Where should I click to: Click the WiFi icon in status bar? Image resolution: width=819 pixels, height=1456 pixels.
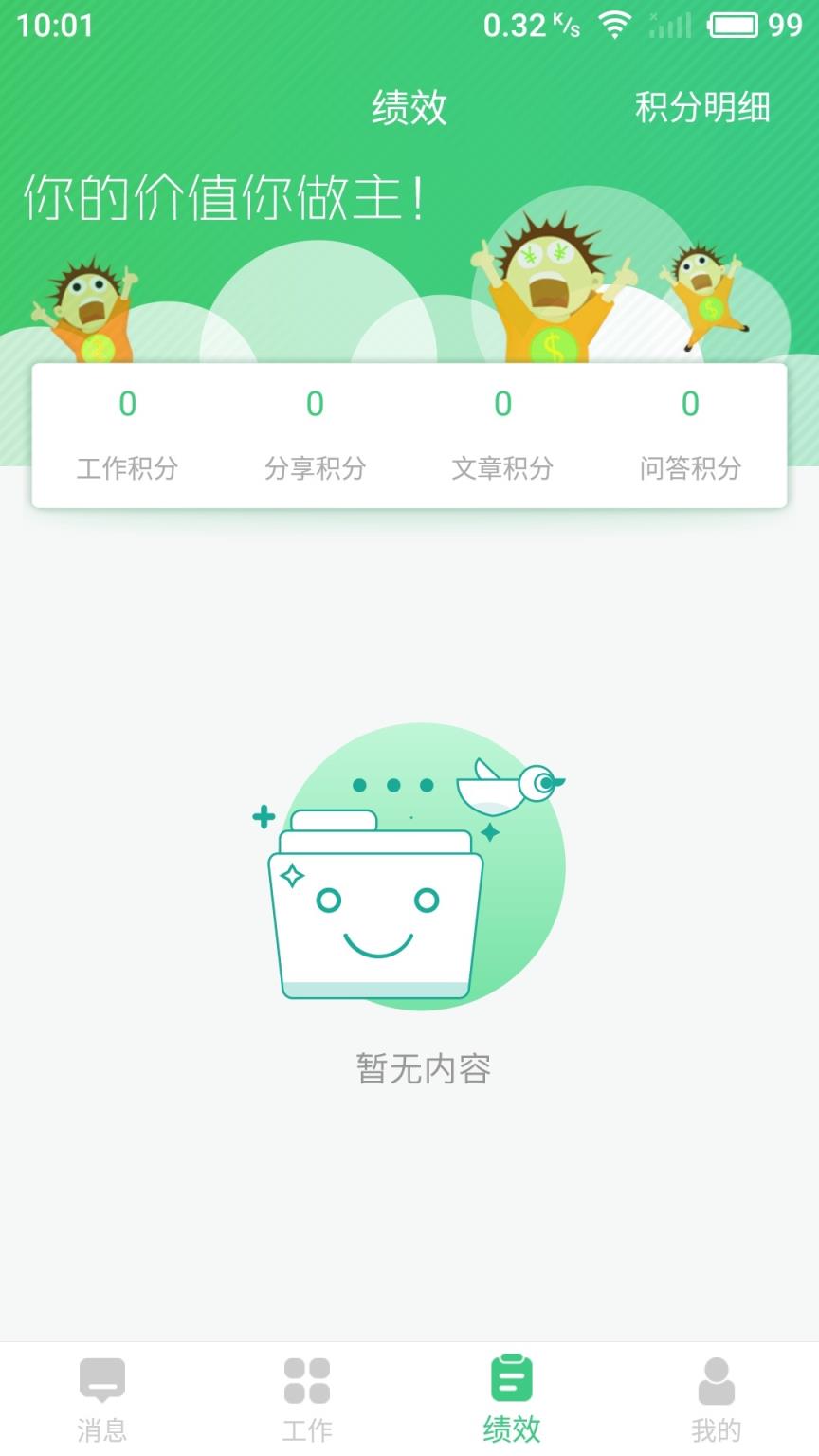612,26
